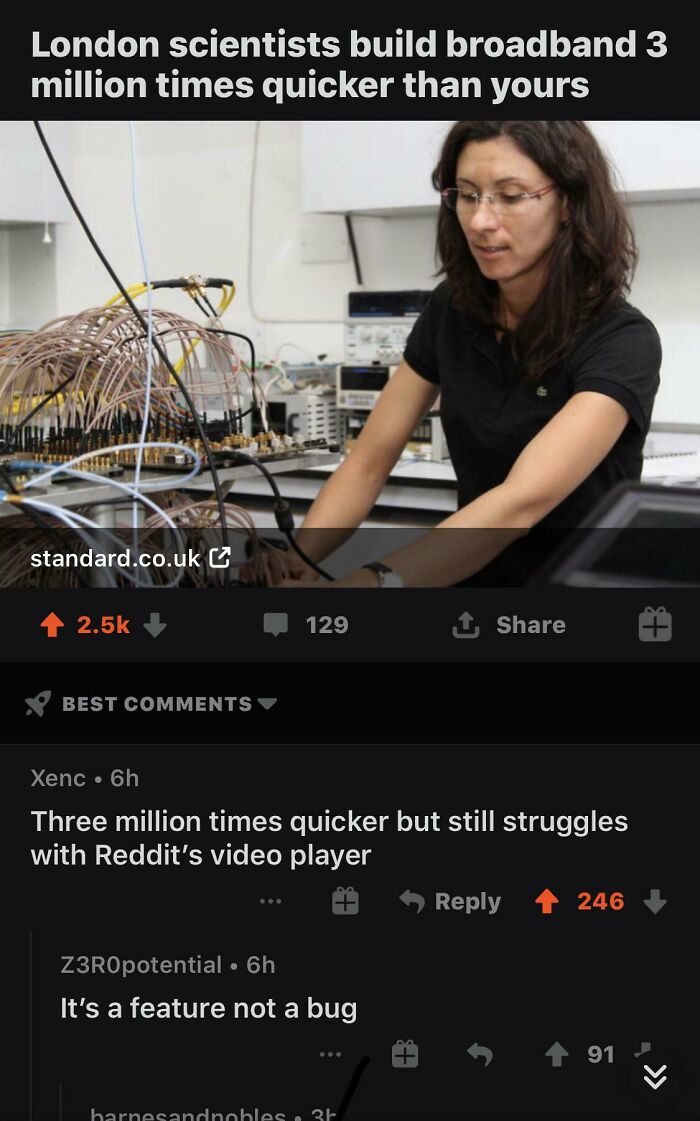Open the standard.co.uk article link
This screenshot has height=1121, width=700.
pos(130,558)
